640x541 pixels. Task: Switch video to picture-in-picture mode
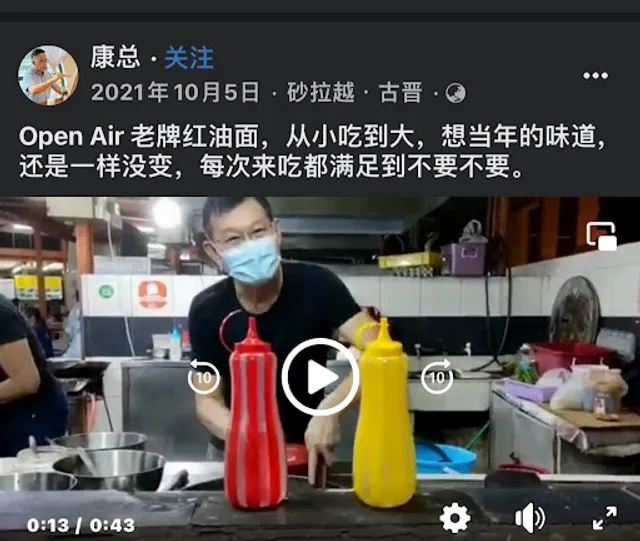601,236
